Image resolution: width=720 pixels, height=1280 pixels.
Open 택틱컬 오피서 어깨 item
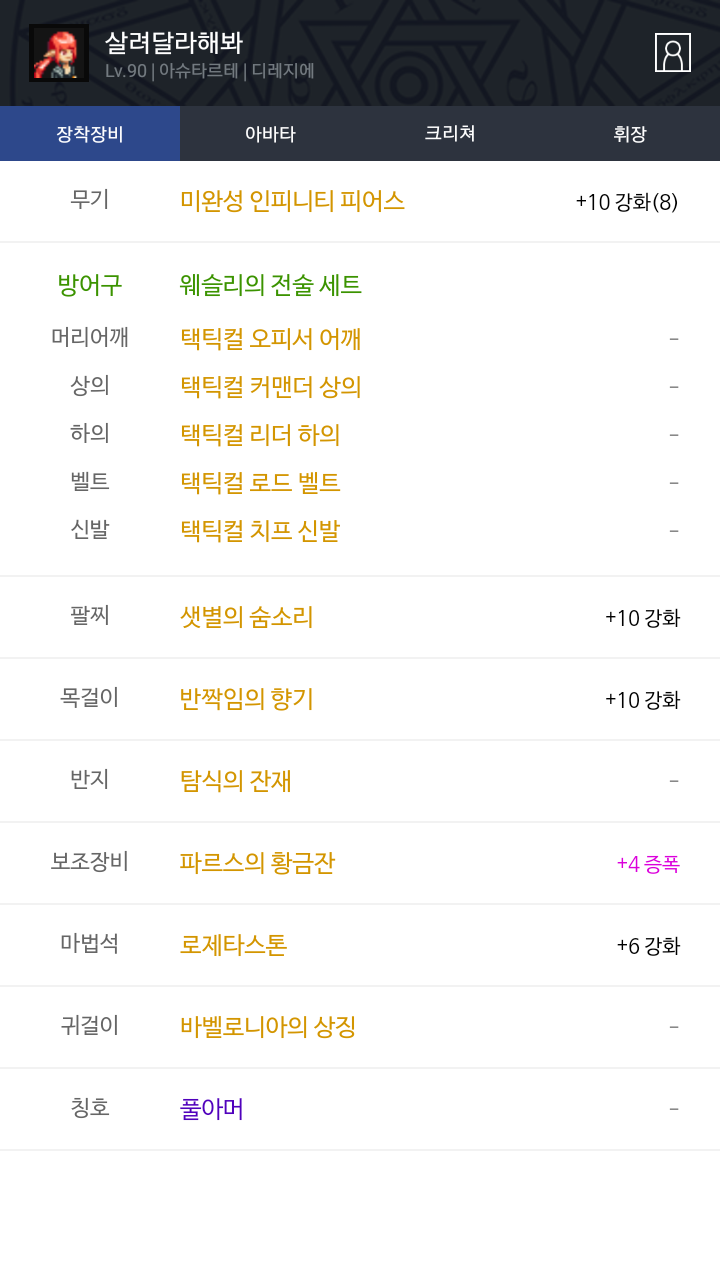(271, 339)
